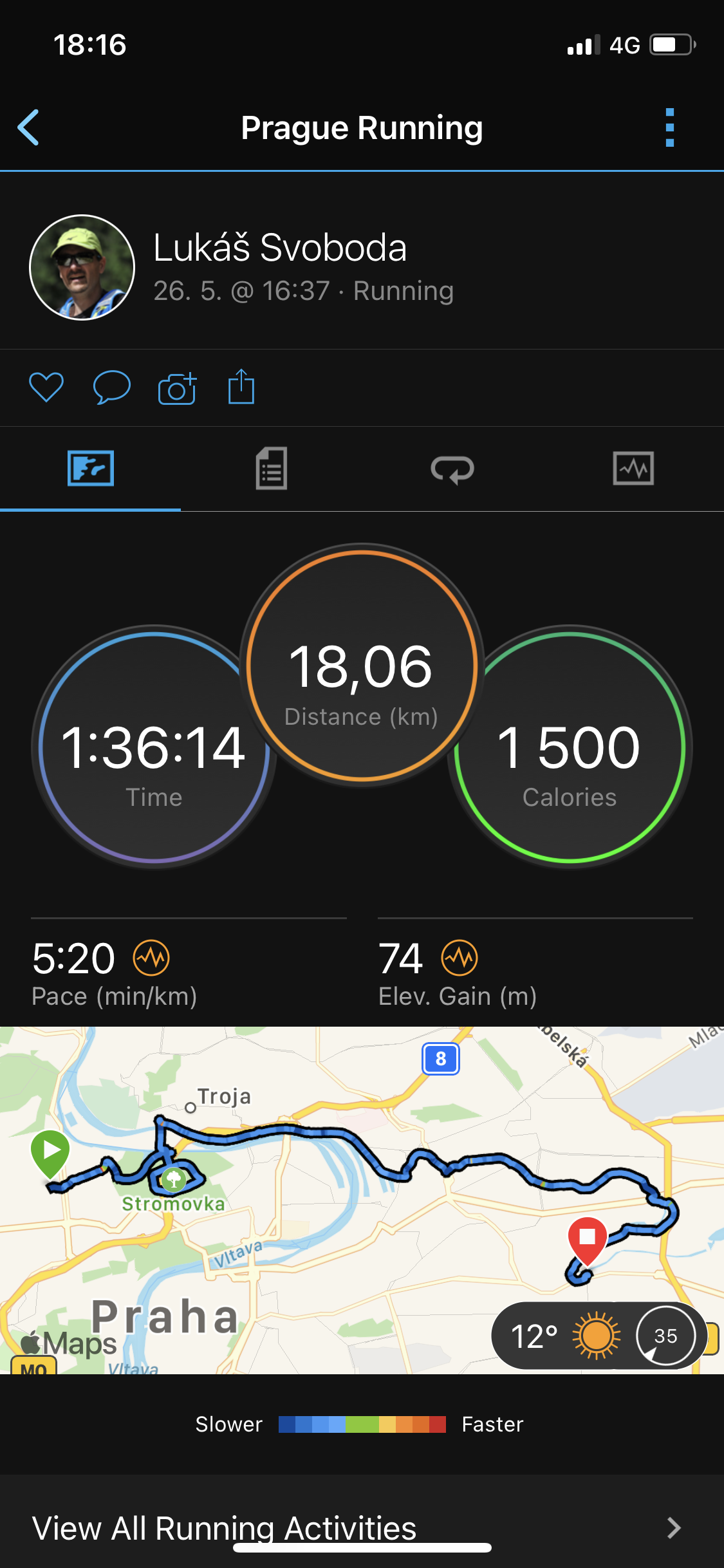Screen dimensions: 724x1568
Task: Select the overview map tab
Action: click(x=91, y=469)
